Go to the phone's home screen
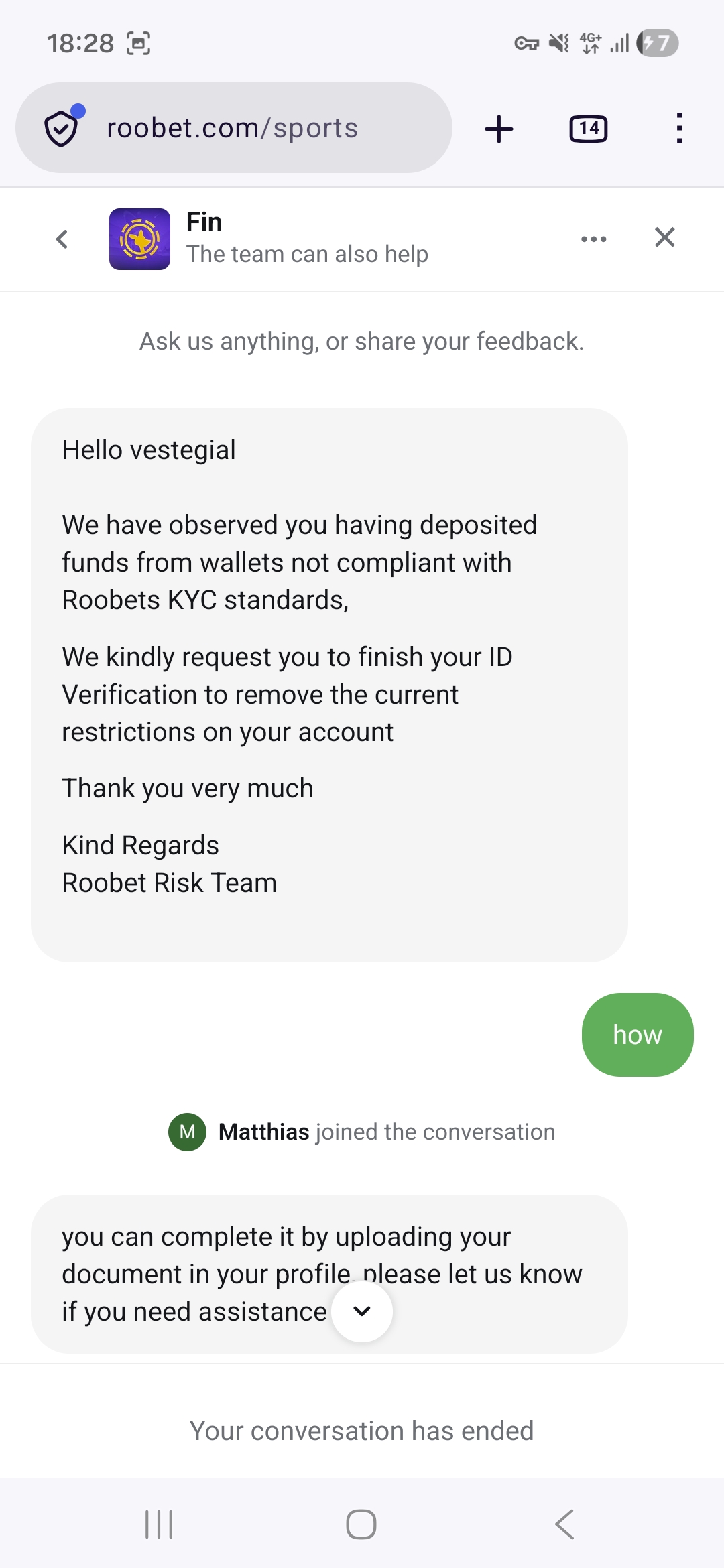This screenshot has width=724, height=1568. pyautogui.click(x=361, y=1524)
